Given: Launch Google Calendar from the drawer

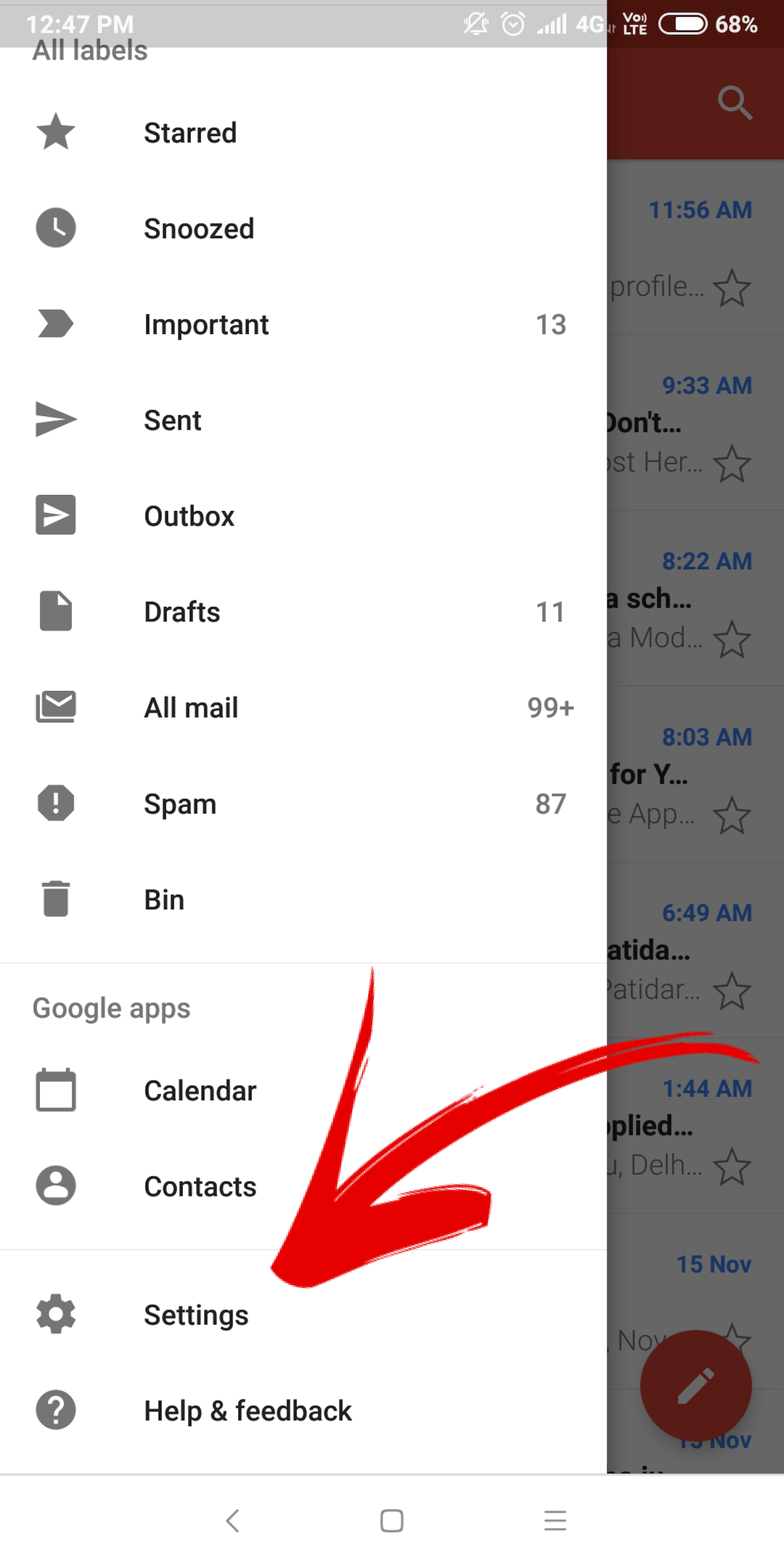Looking at the screenshot, I should pos(303,1090).
